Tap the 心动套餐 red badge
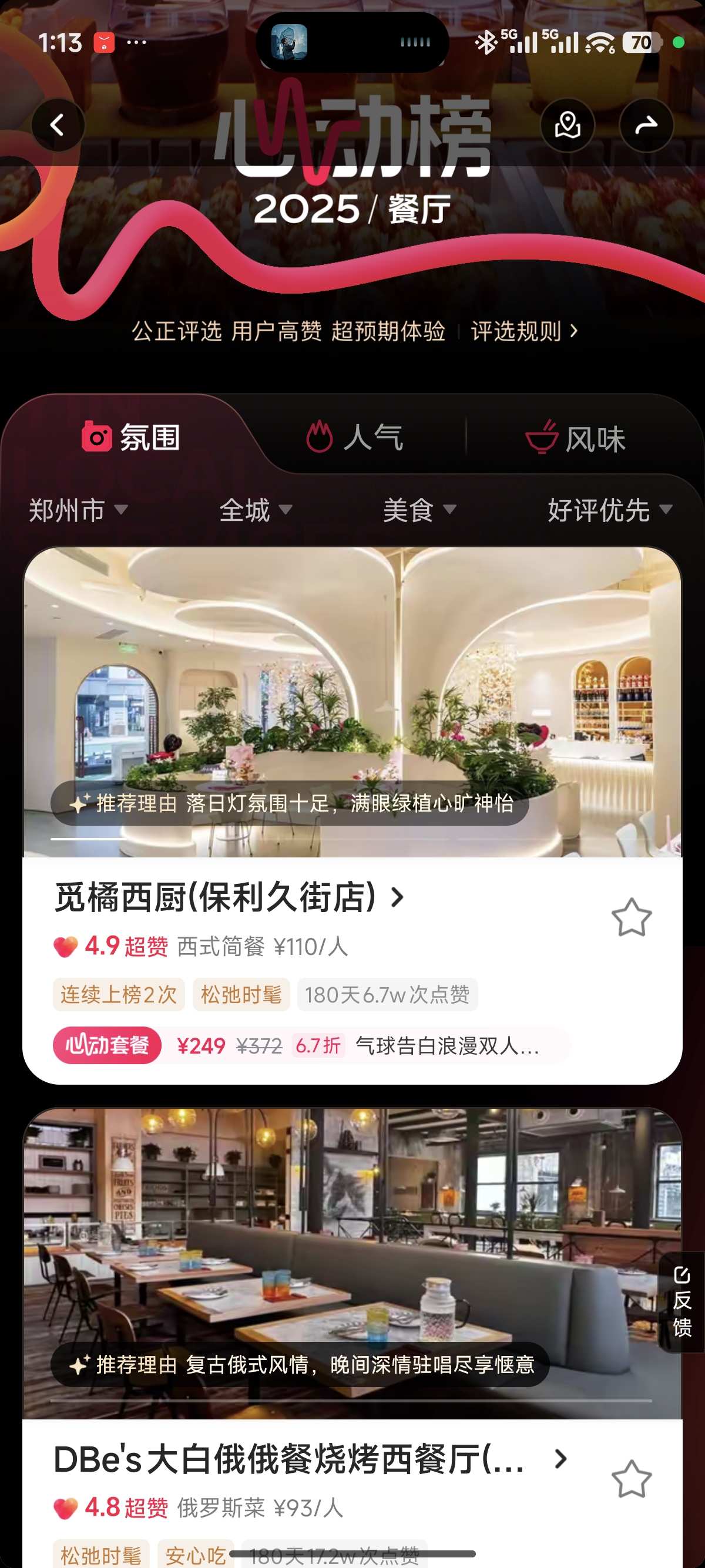This screenshot has height=1568, width=705. pyautogui.click(x=107, y=1045)
